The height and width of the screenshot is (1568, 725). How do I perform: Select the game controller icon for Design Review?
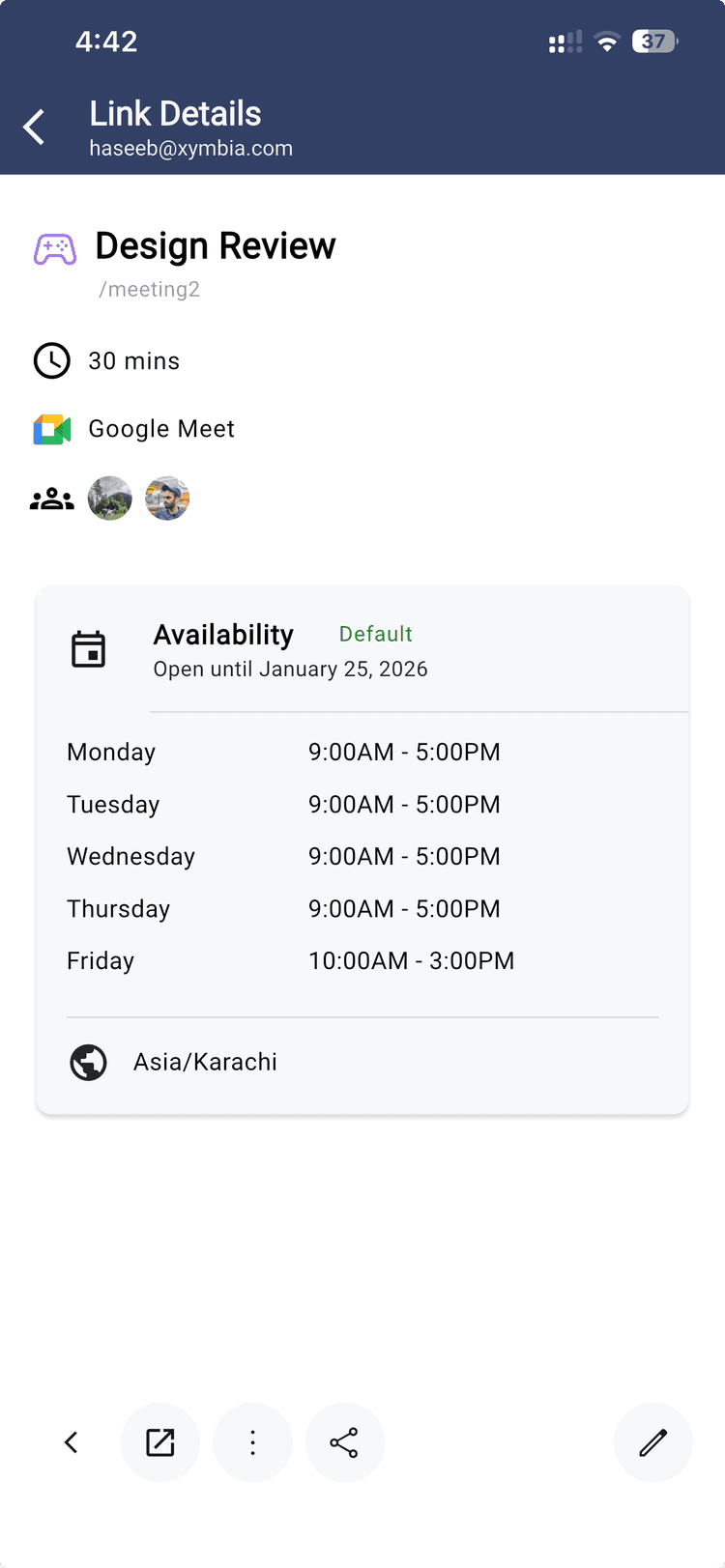pos(54,248)
